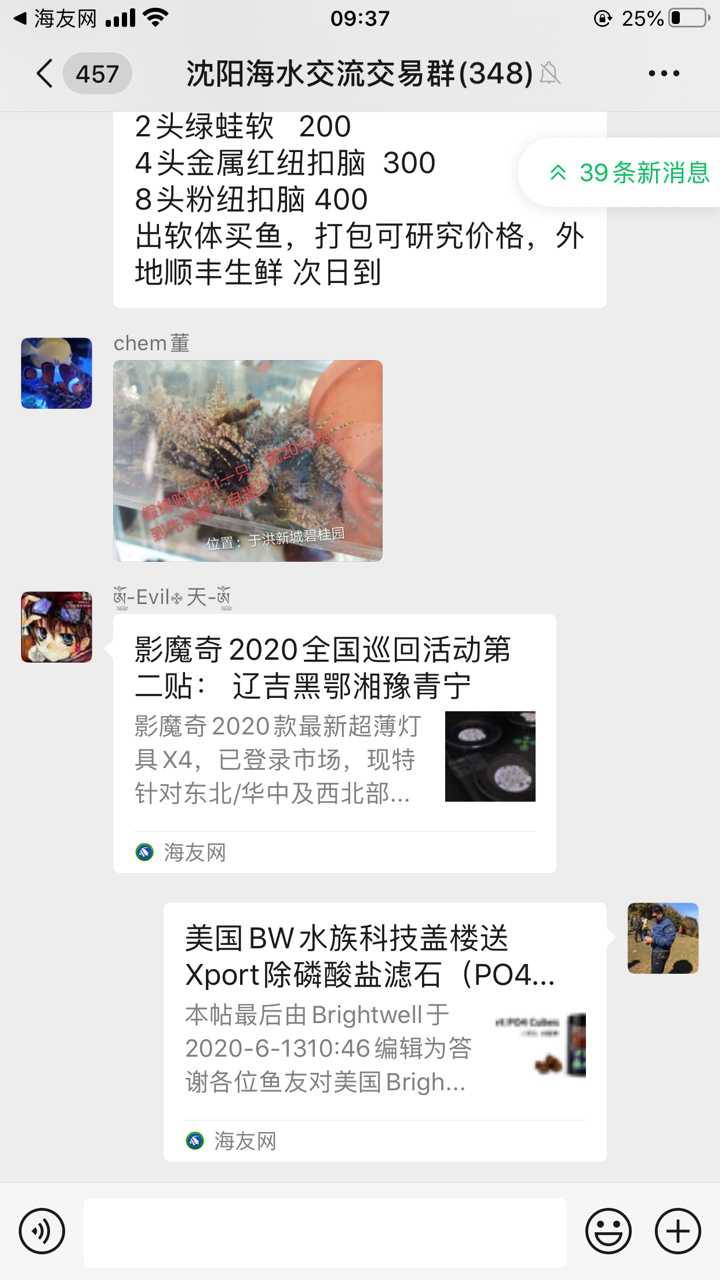Open my own avatar beside the BW card

click(x=663, y=938)
